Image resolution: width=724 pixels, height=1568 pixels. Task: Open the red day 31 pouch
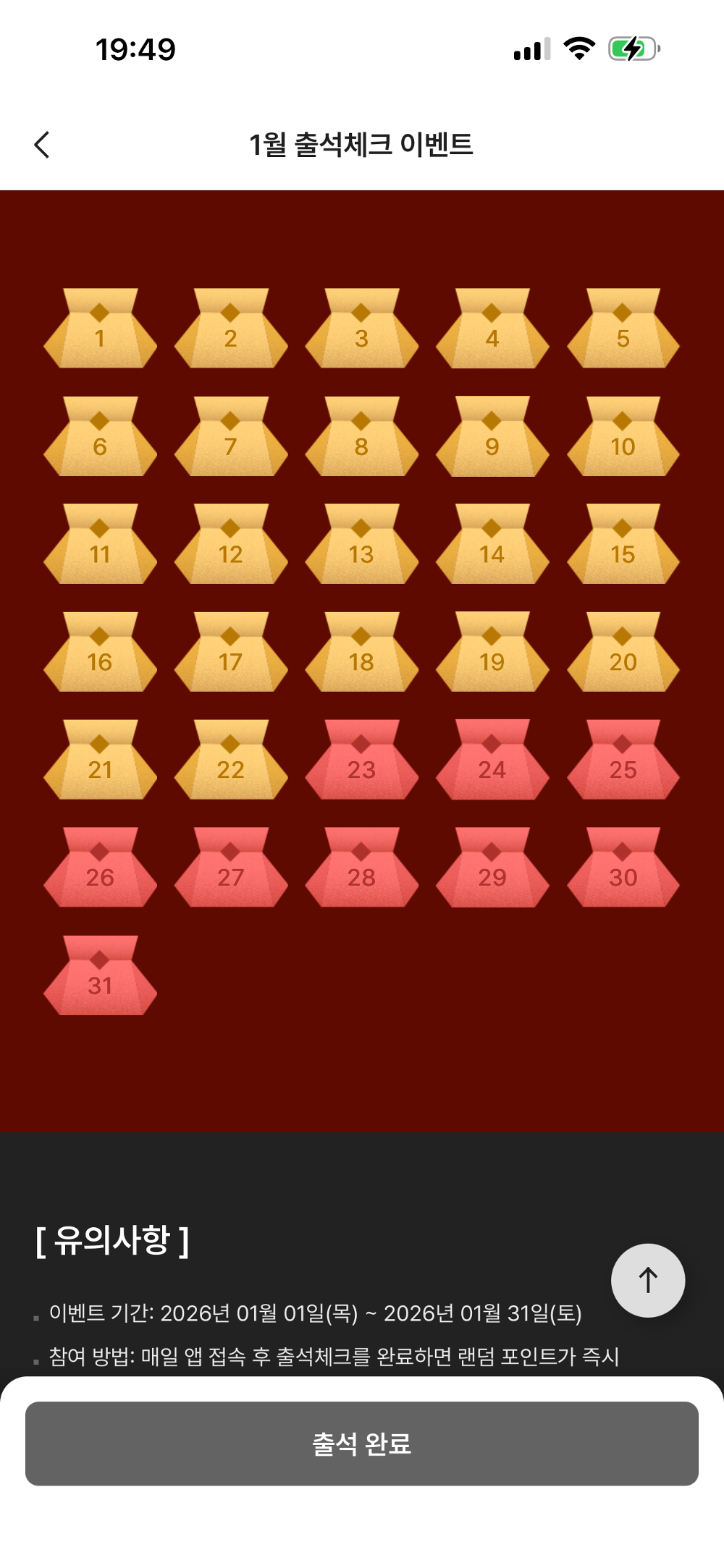(x=100, y=977)
